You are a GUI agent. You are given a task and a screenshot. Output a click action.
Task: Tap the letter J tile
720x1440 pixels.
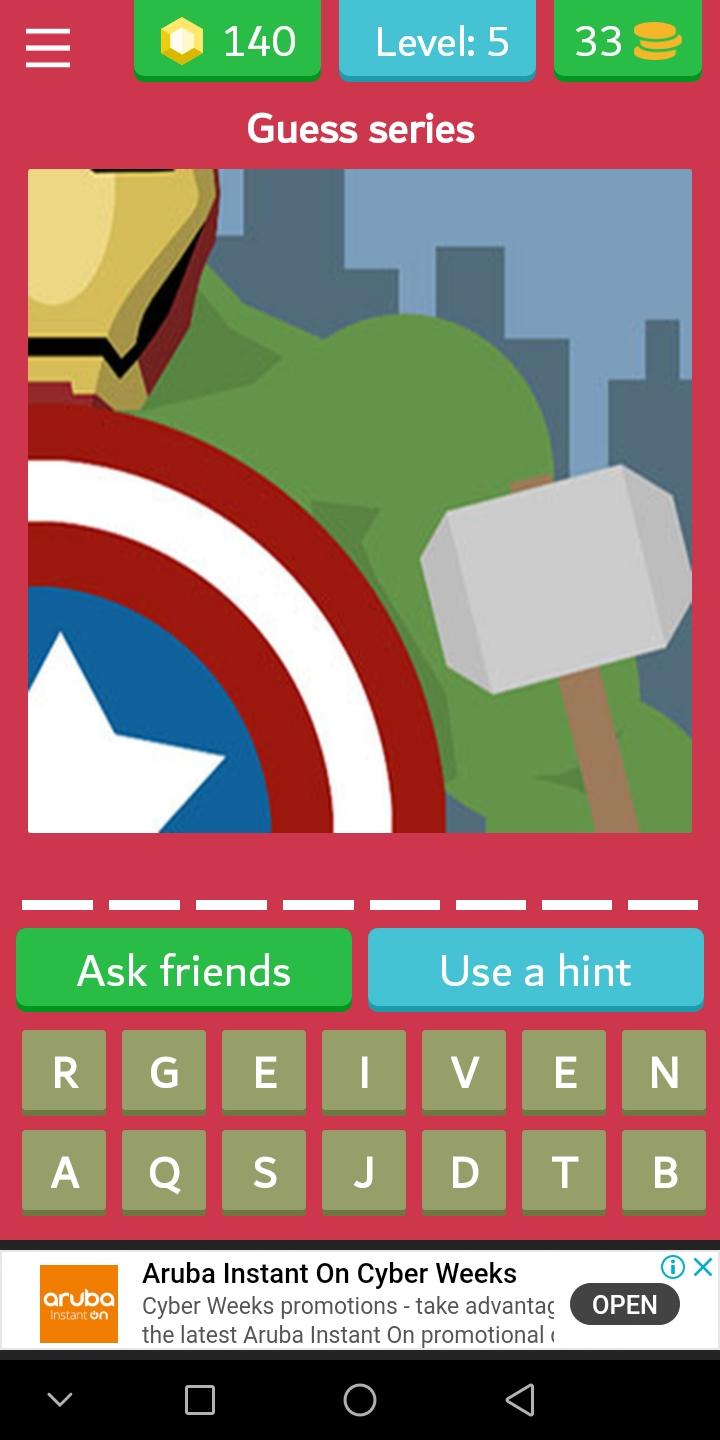pyautogui.click(x=364, y=1172)
